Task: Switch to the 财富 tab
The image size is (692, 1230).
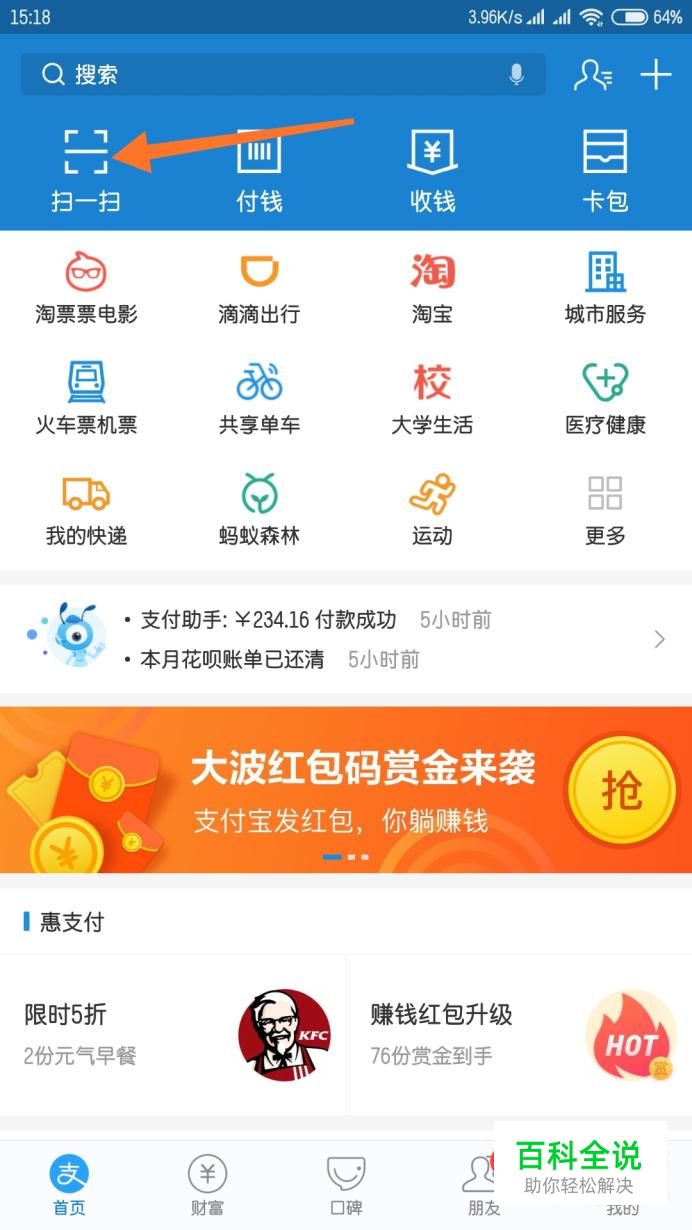Action: pyautogui.click(x=207, y=1185)
